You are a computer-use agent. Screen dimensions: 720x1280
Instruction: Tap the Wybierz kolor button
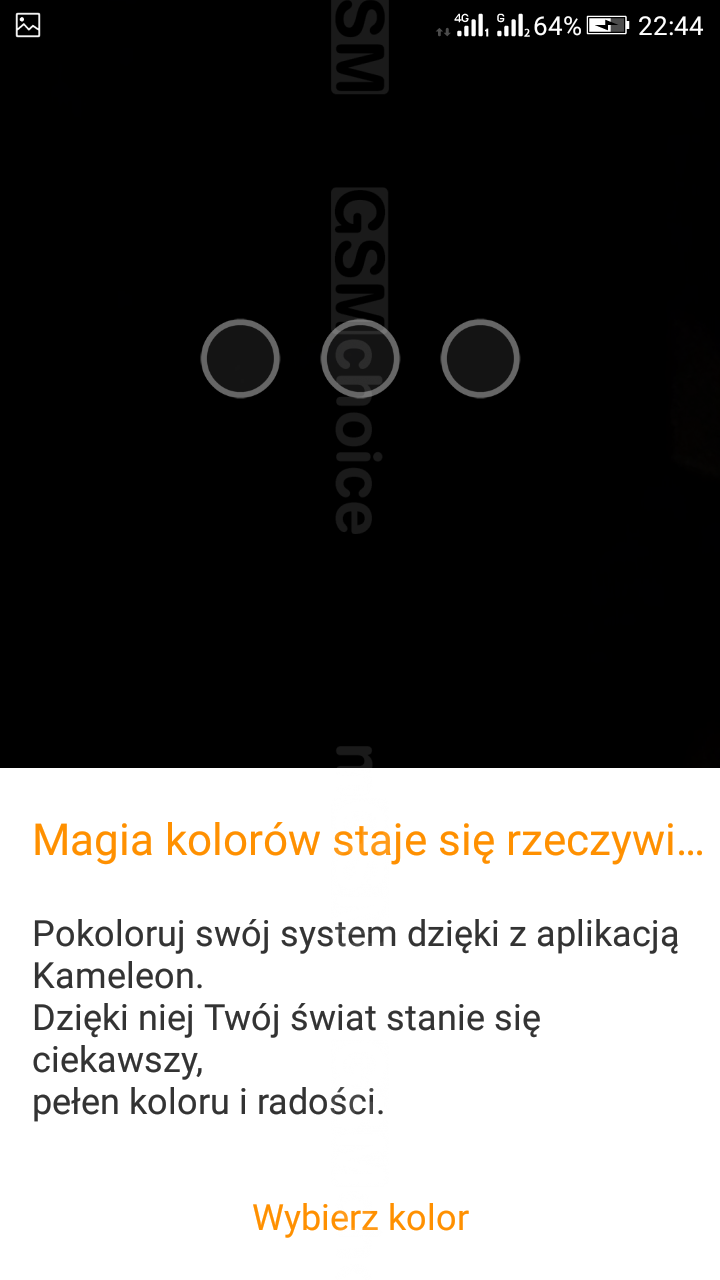point(360,1217)
